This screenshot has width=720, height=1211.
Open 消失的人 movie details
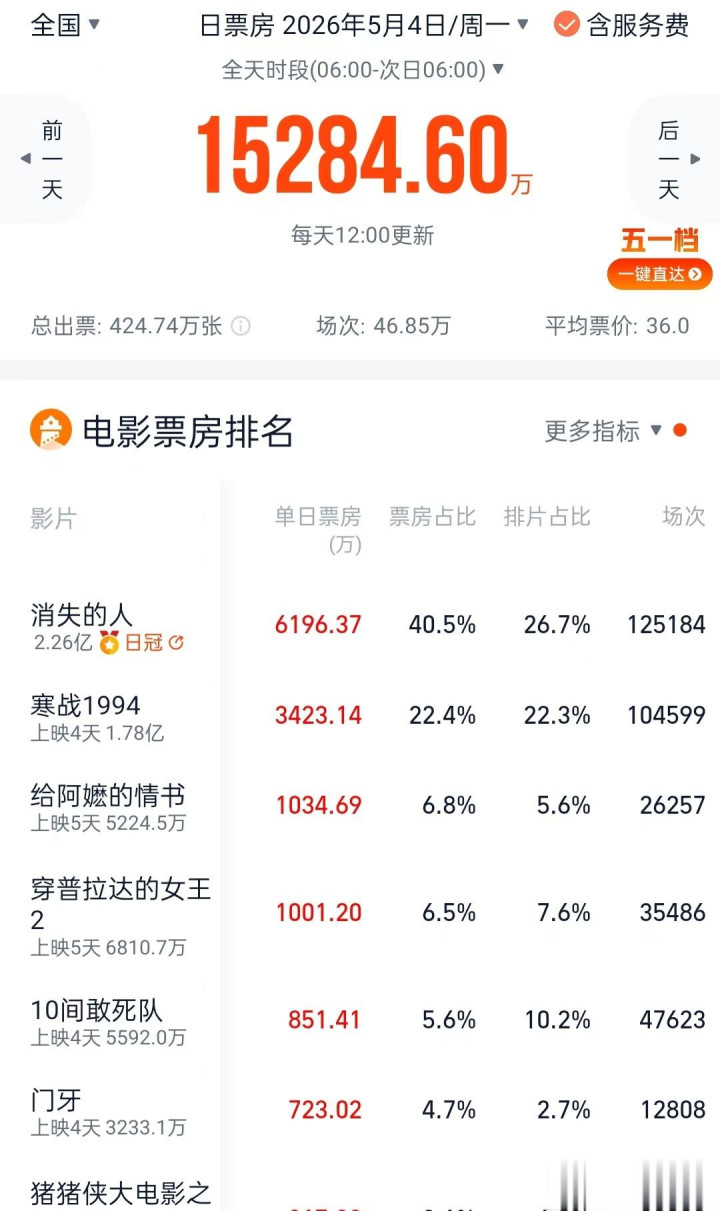point(360,625)
